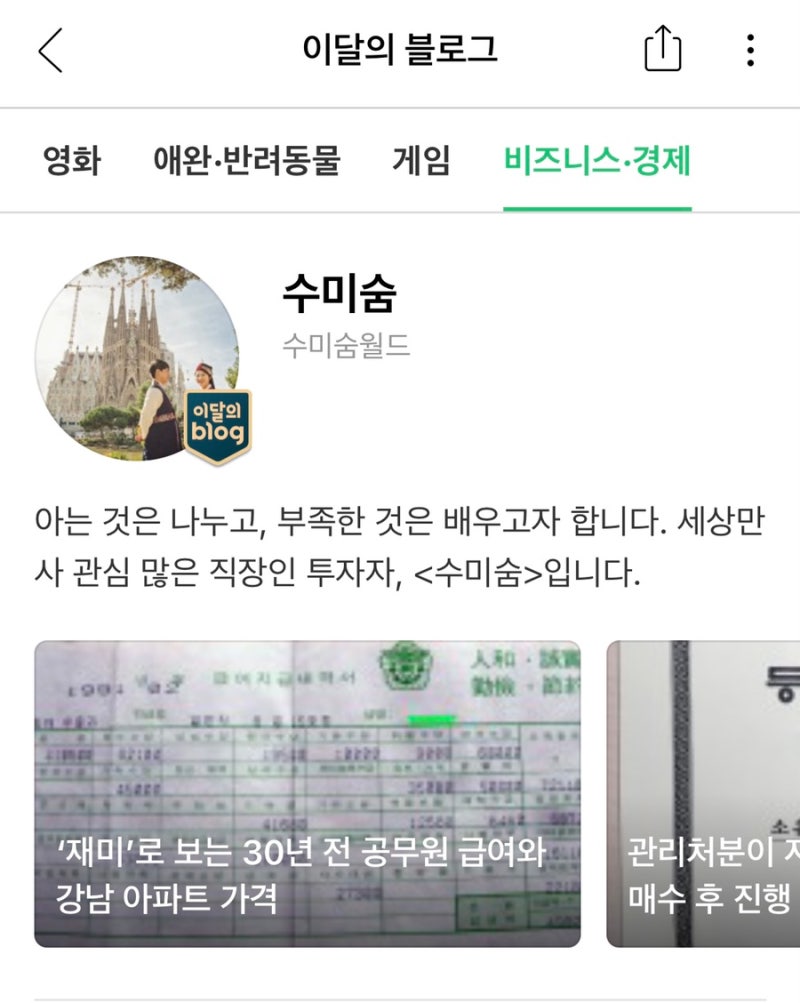800x1003 pixels.
Task: Open 수미숨's profile picture
Action: pos(137,358)
